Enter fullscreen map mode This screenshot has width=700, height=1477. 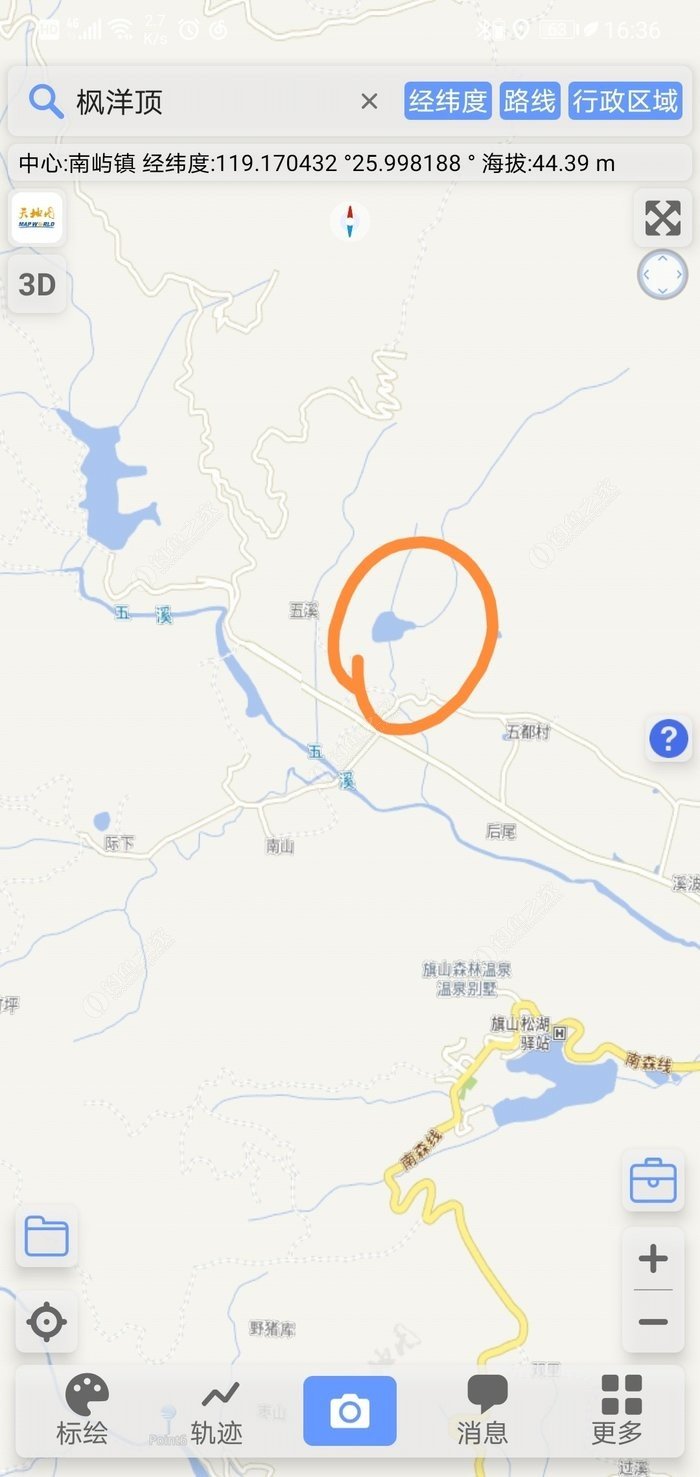click(x=662, y=218)
